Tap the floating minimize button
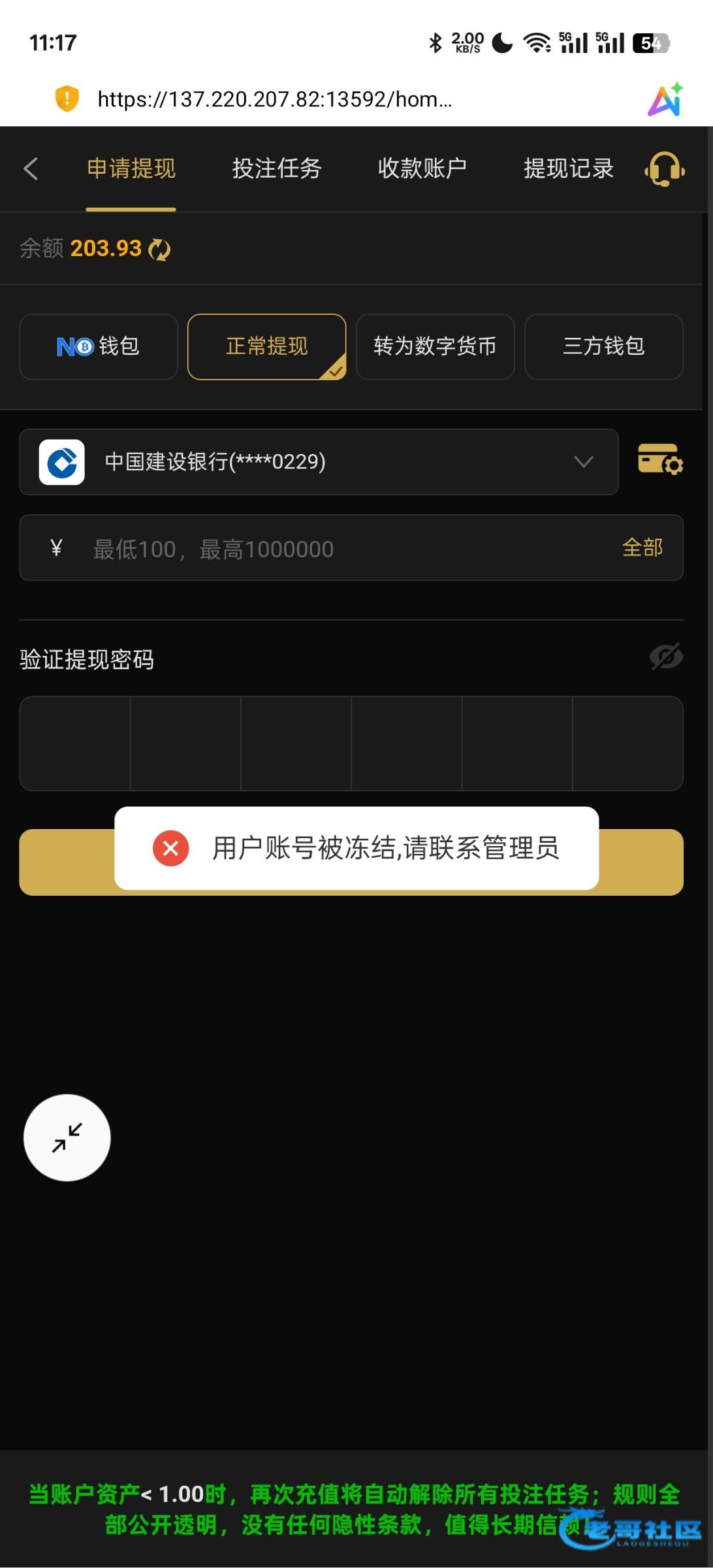The image size is (713, 1568). pyautogui.click(x=67, y=1137)
